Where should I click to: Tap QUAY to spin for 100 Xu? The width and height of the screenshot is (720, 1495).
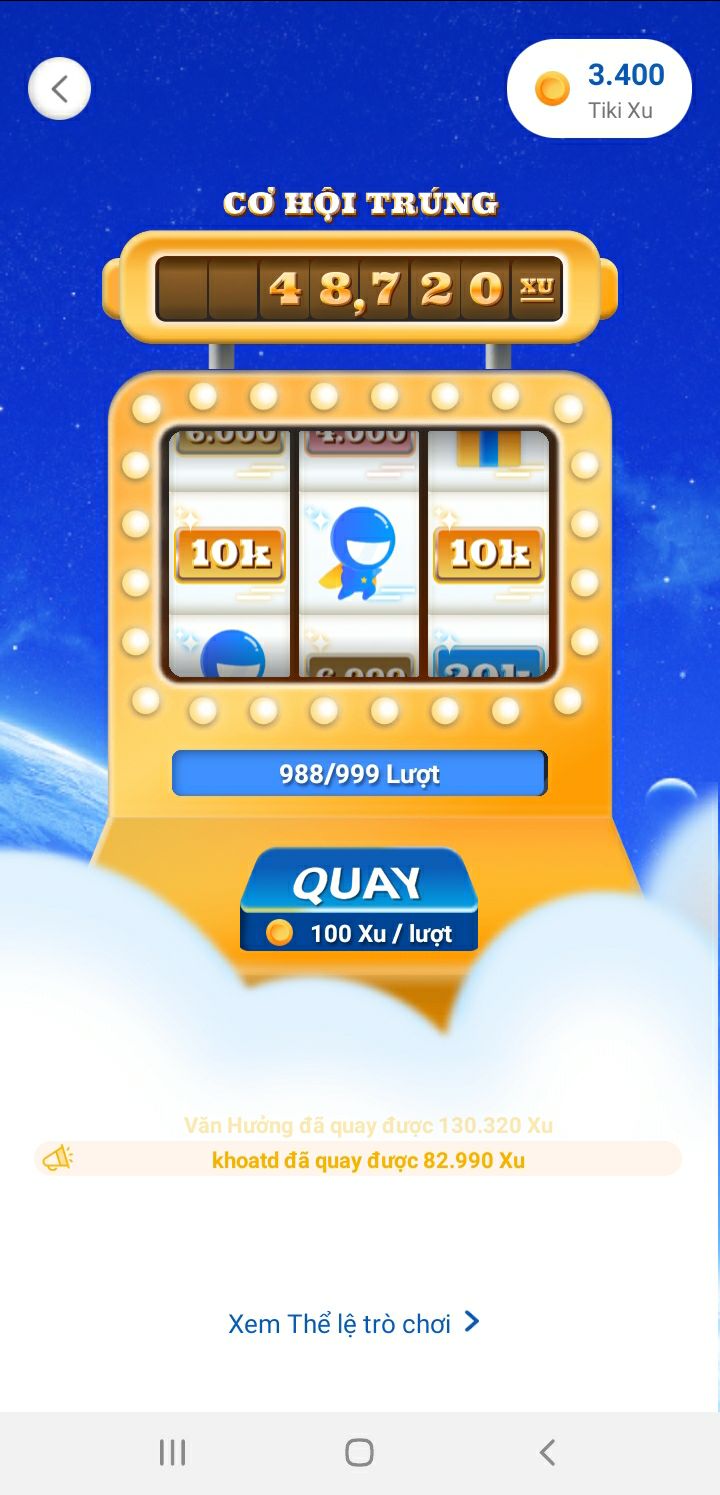tap(359, 899)
